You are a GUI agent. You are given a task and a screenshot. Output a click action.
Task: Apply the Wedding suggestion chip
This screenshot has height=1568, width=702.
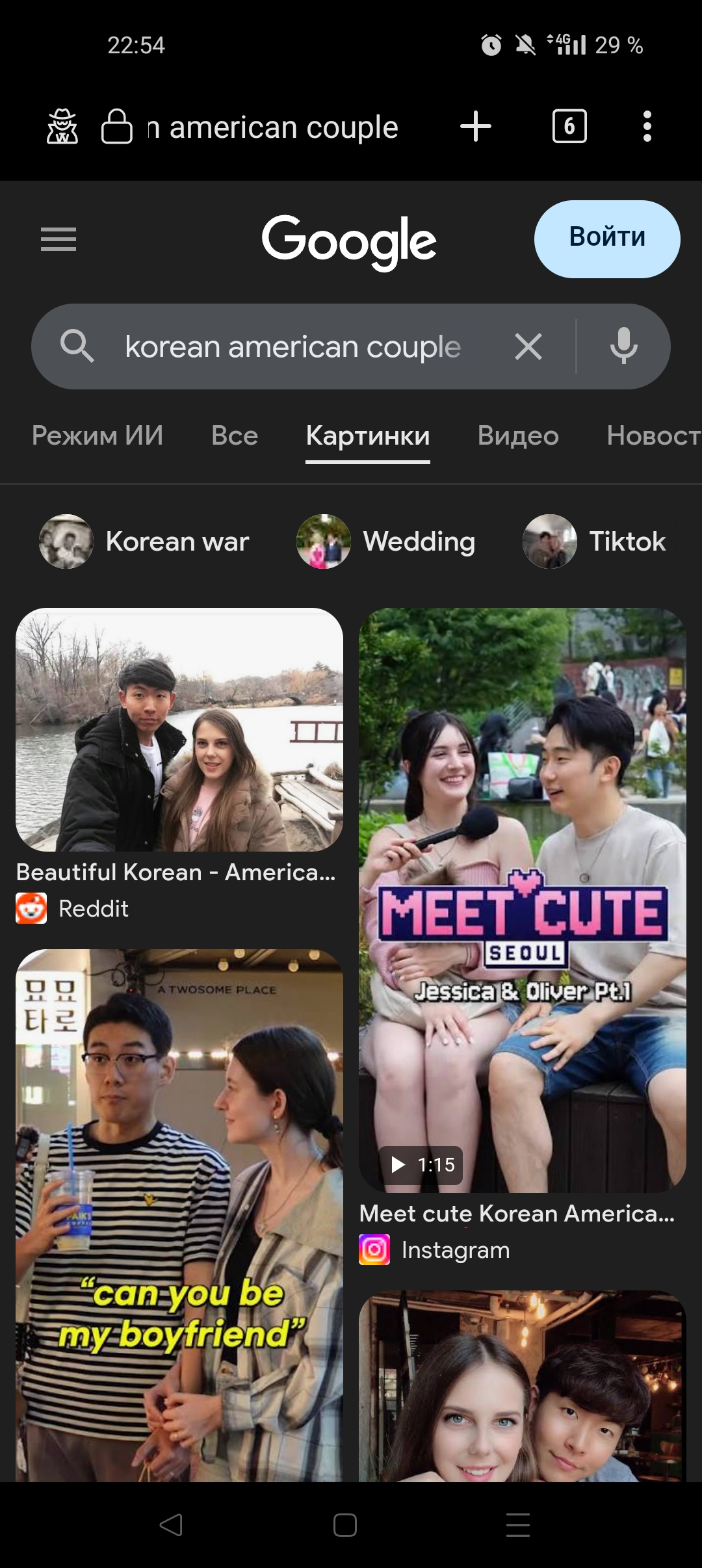[x=387, y=542]
